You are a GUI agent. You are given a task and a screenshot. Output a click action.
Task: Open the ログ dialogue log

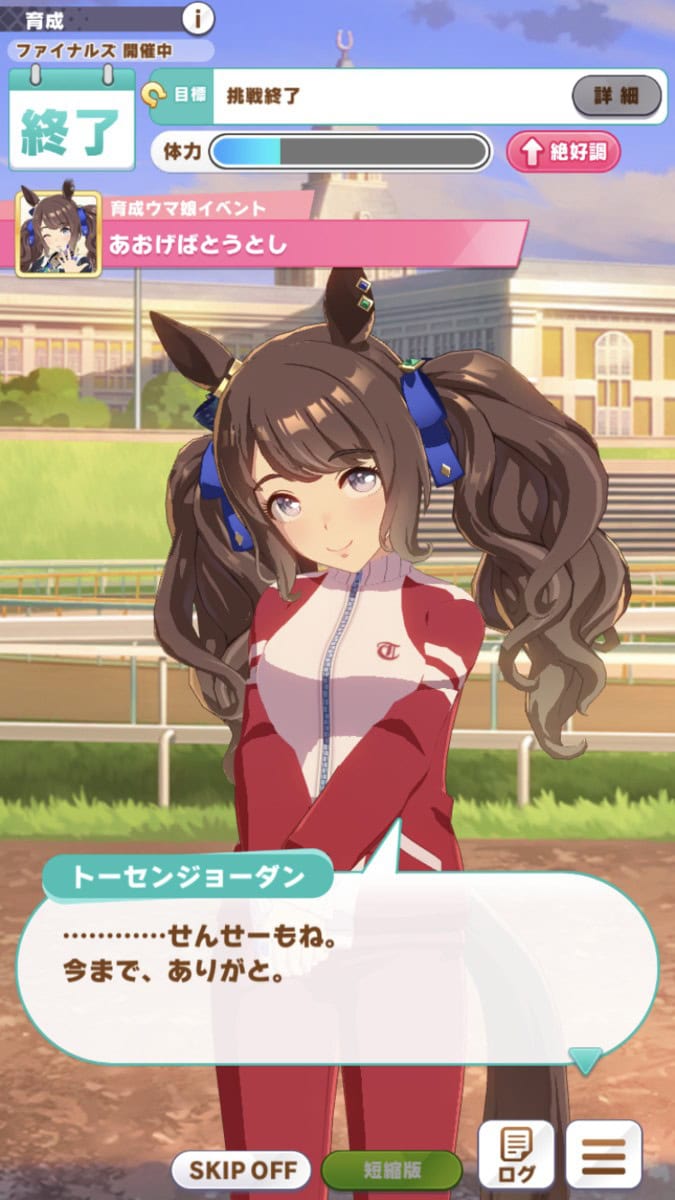515,1157
